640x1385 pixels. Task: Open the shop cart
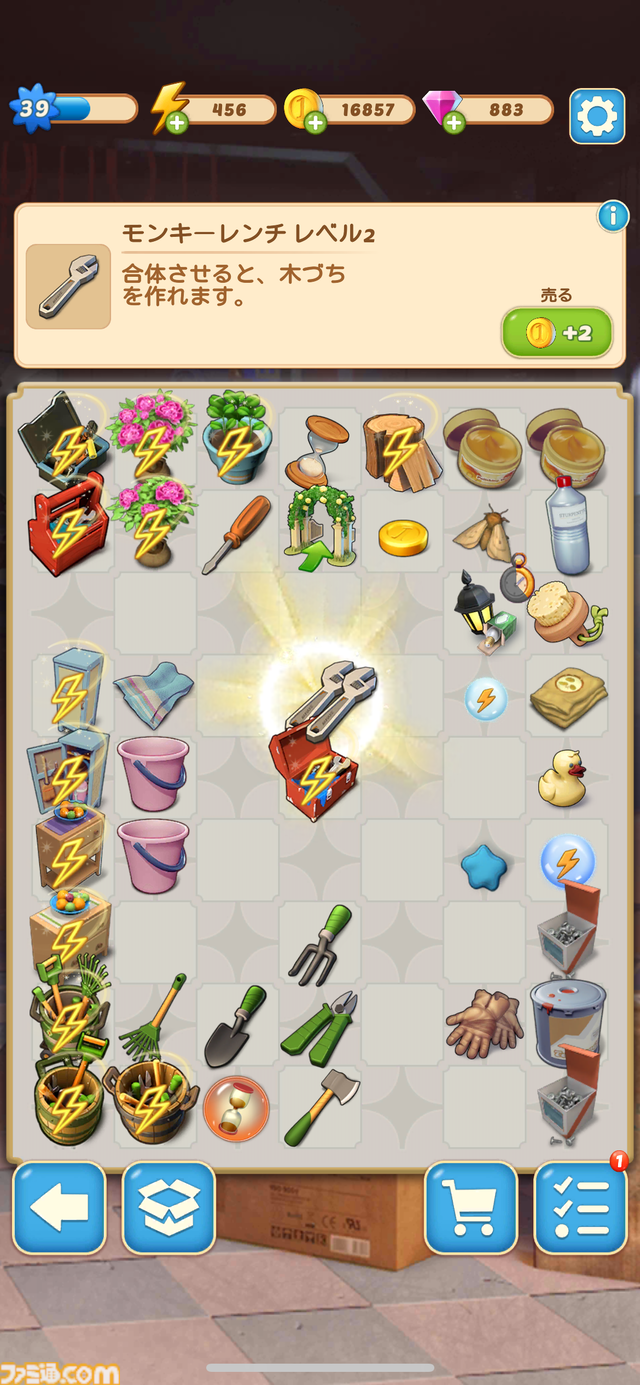(470, 1208)
